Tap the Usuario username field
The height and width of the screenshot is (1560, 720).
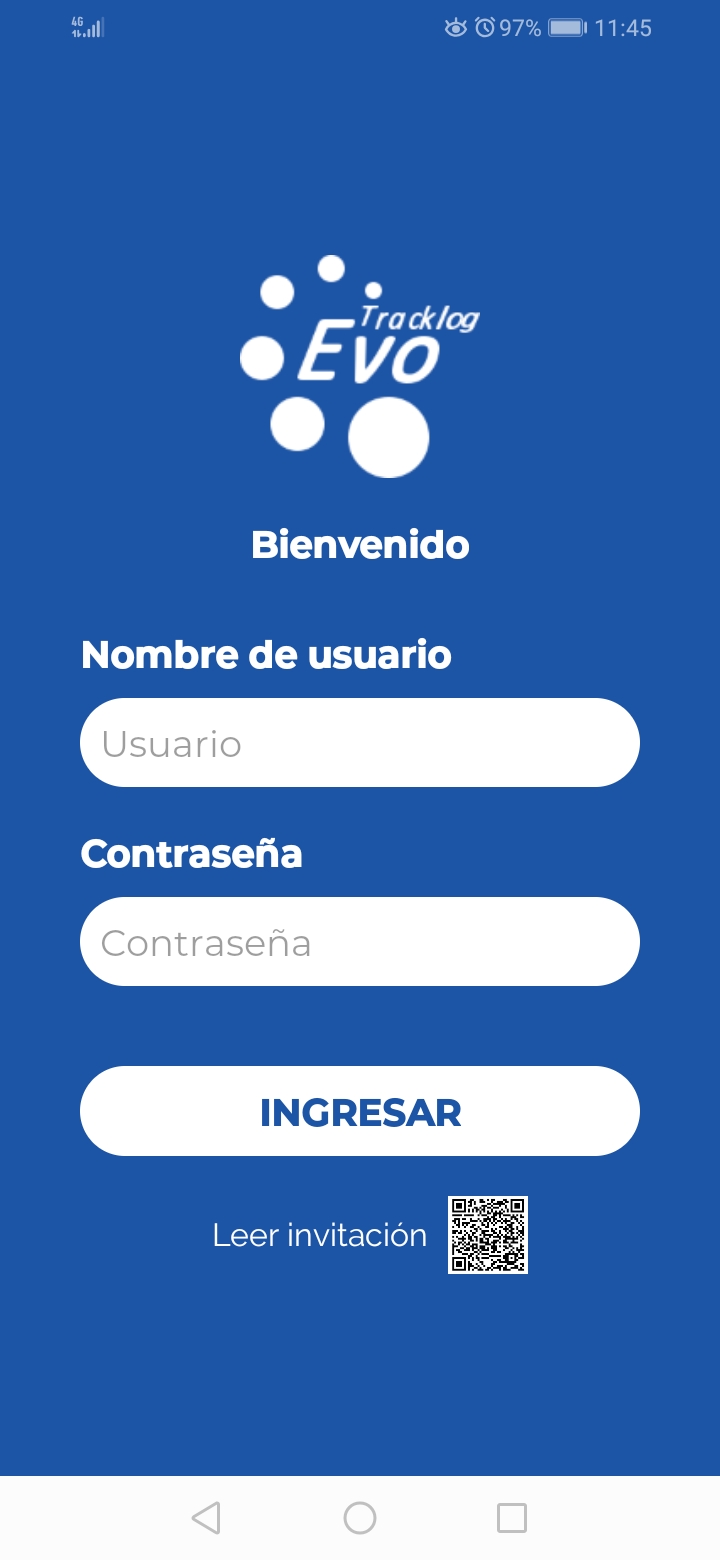coord(360,743)
